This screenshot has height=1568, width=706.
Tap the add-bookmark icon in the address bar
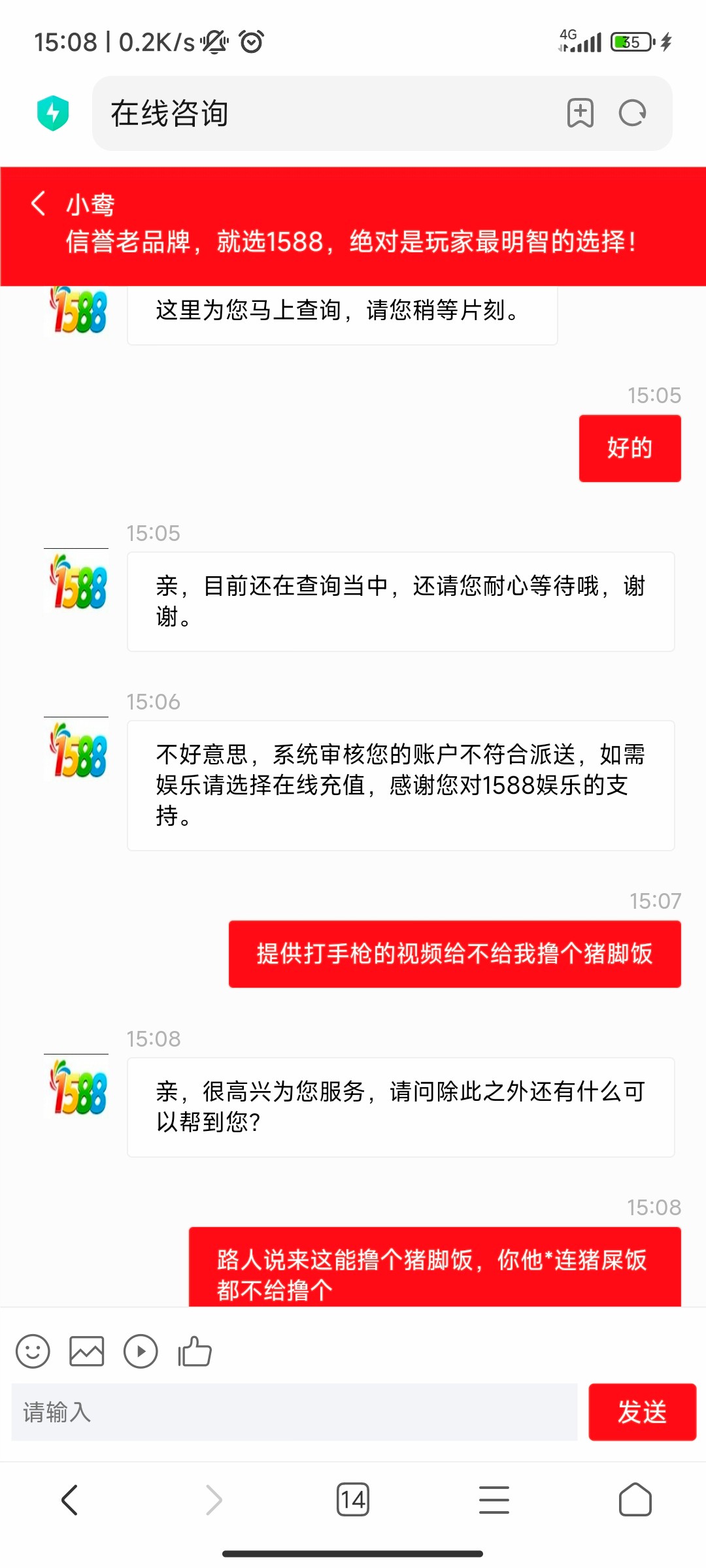click(x=579, y=113)
